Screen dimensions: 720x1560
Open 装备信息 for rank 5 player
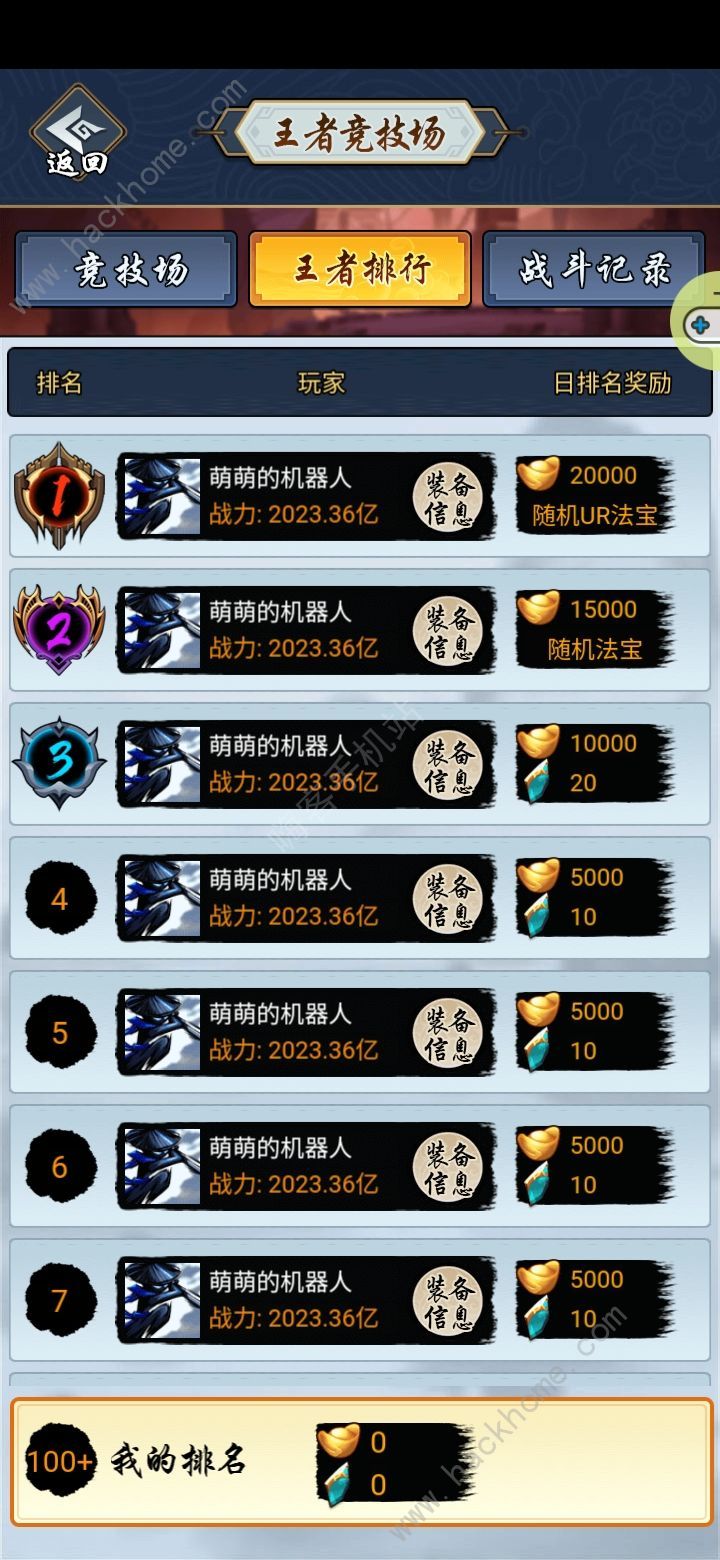pos(448,1033)
